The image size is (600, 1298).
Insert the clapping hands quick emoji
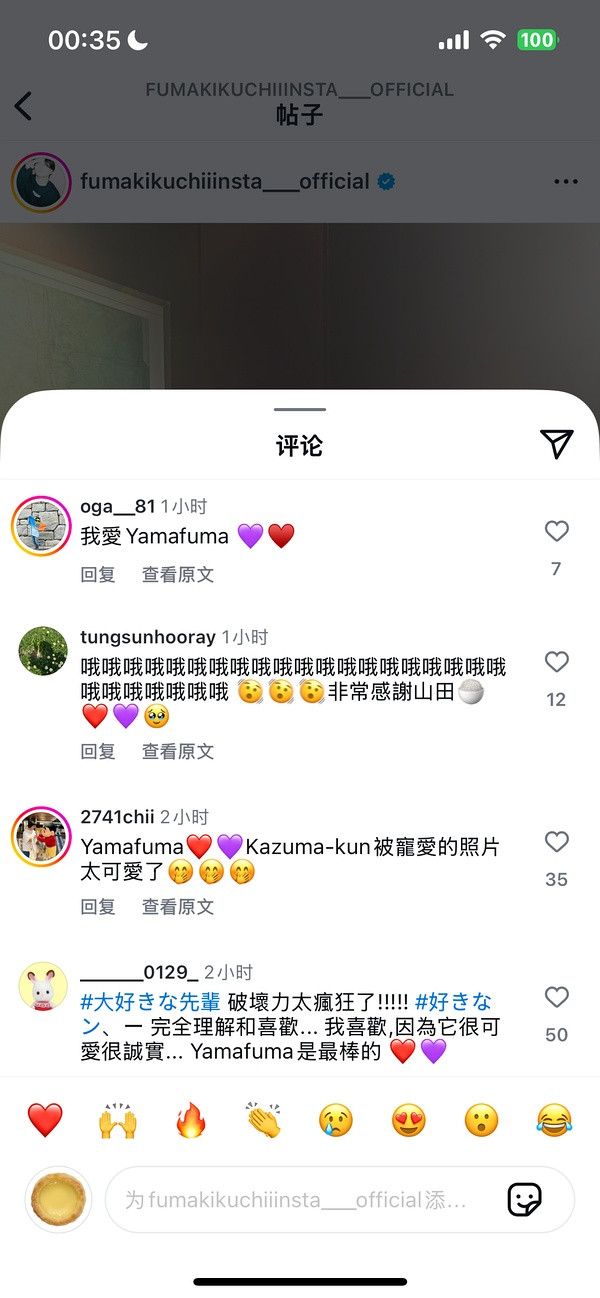(x=263, y=1120)
